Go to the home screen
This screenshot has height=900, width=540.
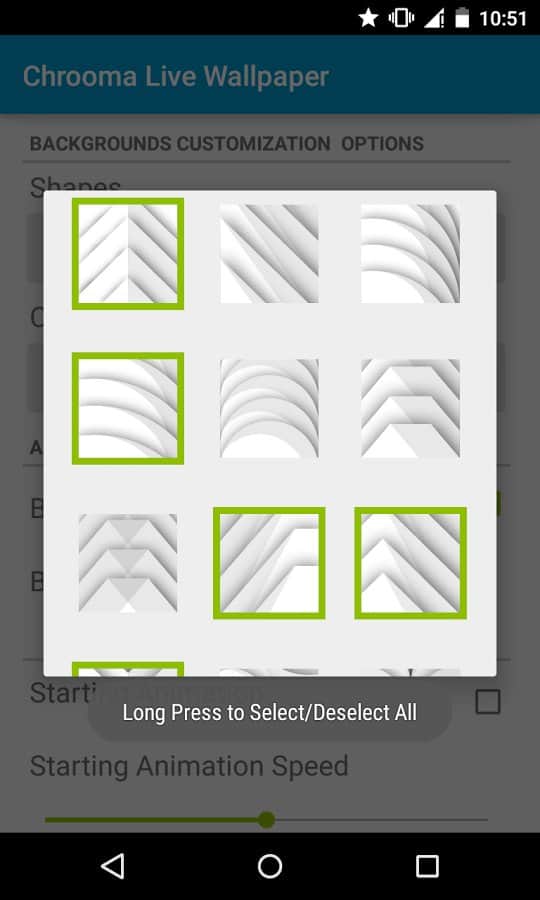click(270, 866)
